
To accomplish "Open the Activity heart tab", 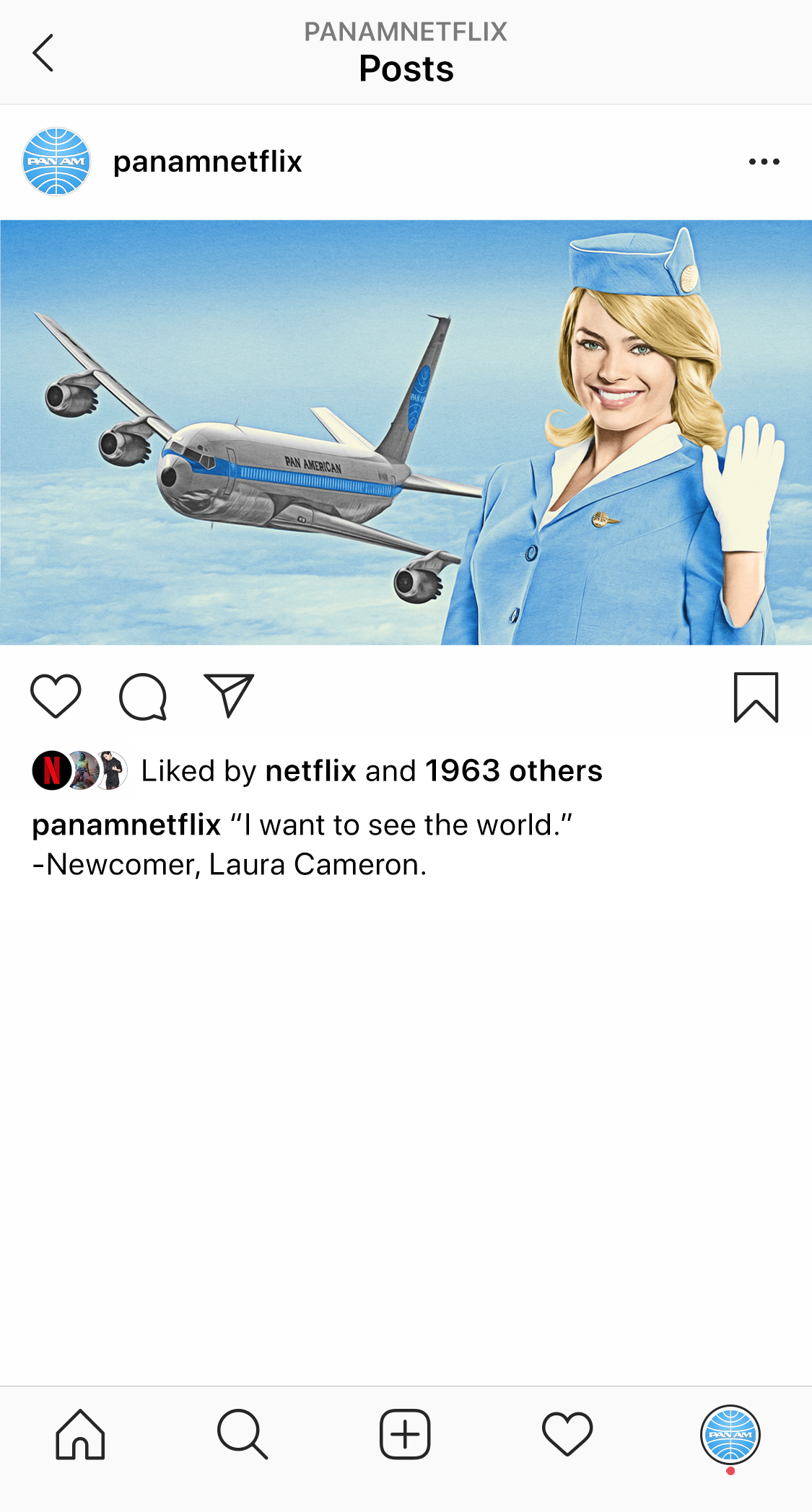I will (x=567, y=1434).
